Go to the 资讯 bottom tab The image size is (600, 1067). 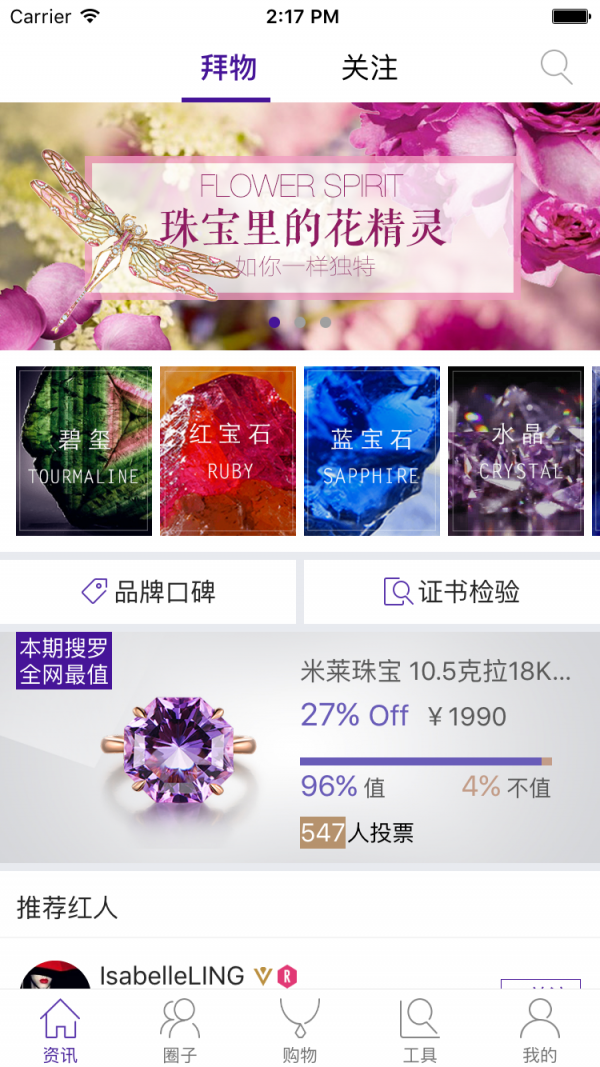60,1029
